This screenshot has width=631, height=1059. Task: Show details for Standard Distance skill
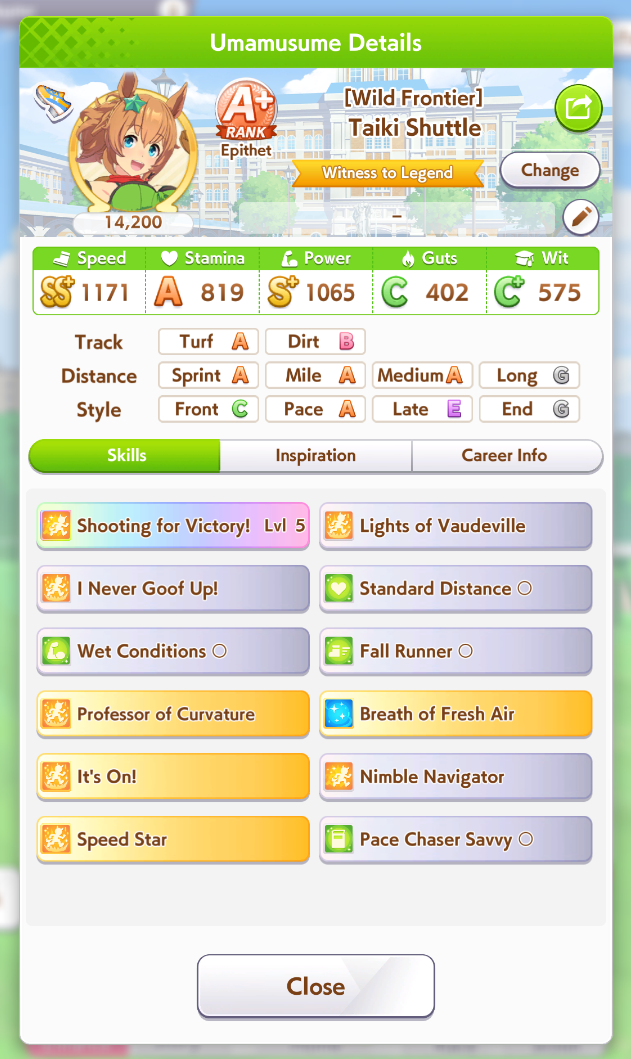click(456, 588)
